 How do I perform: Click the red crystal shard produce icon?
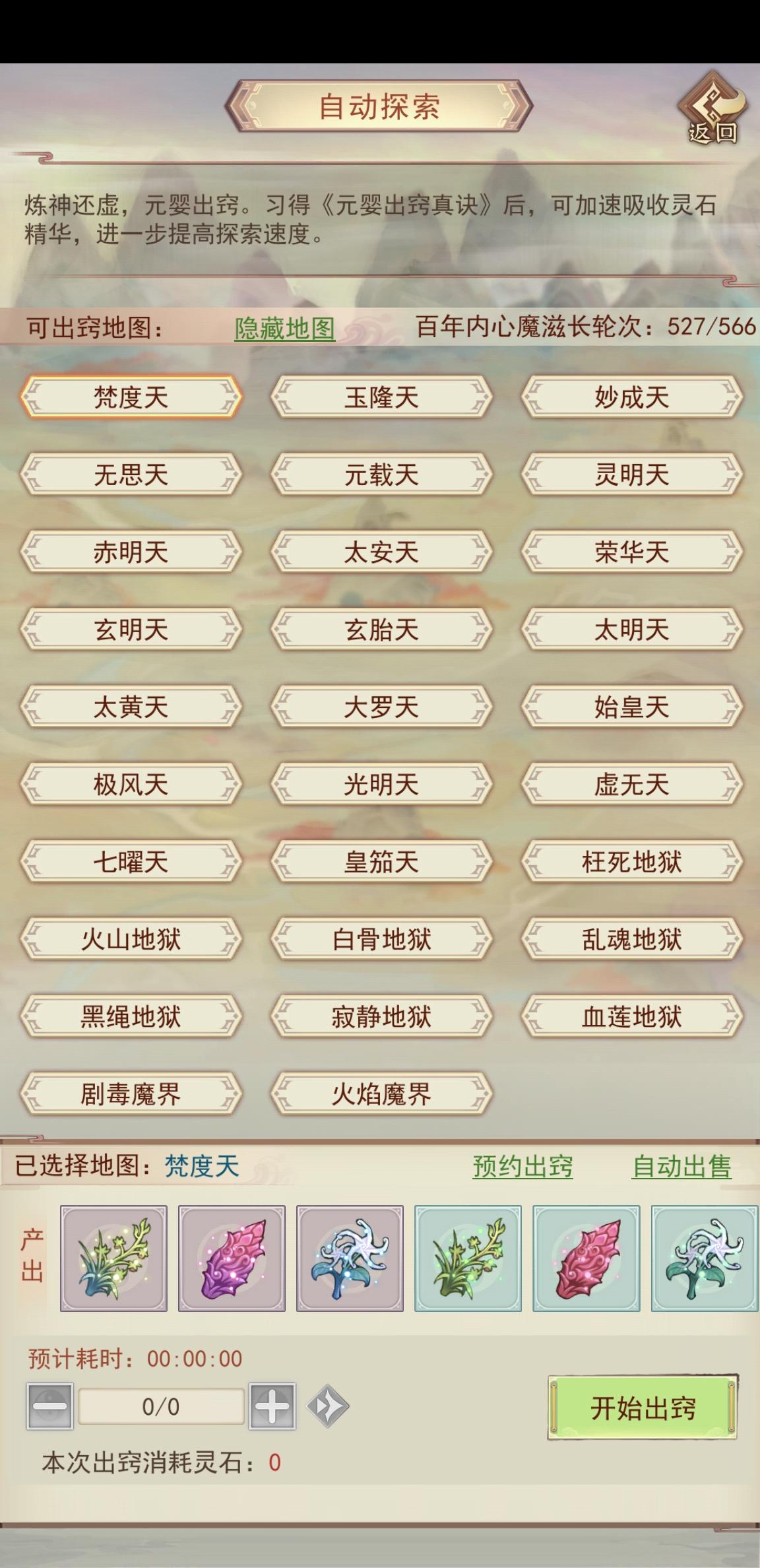(590, 1256)
